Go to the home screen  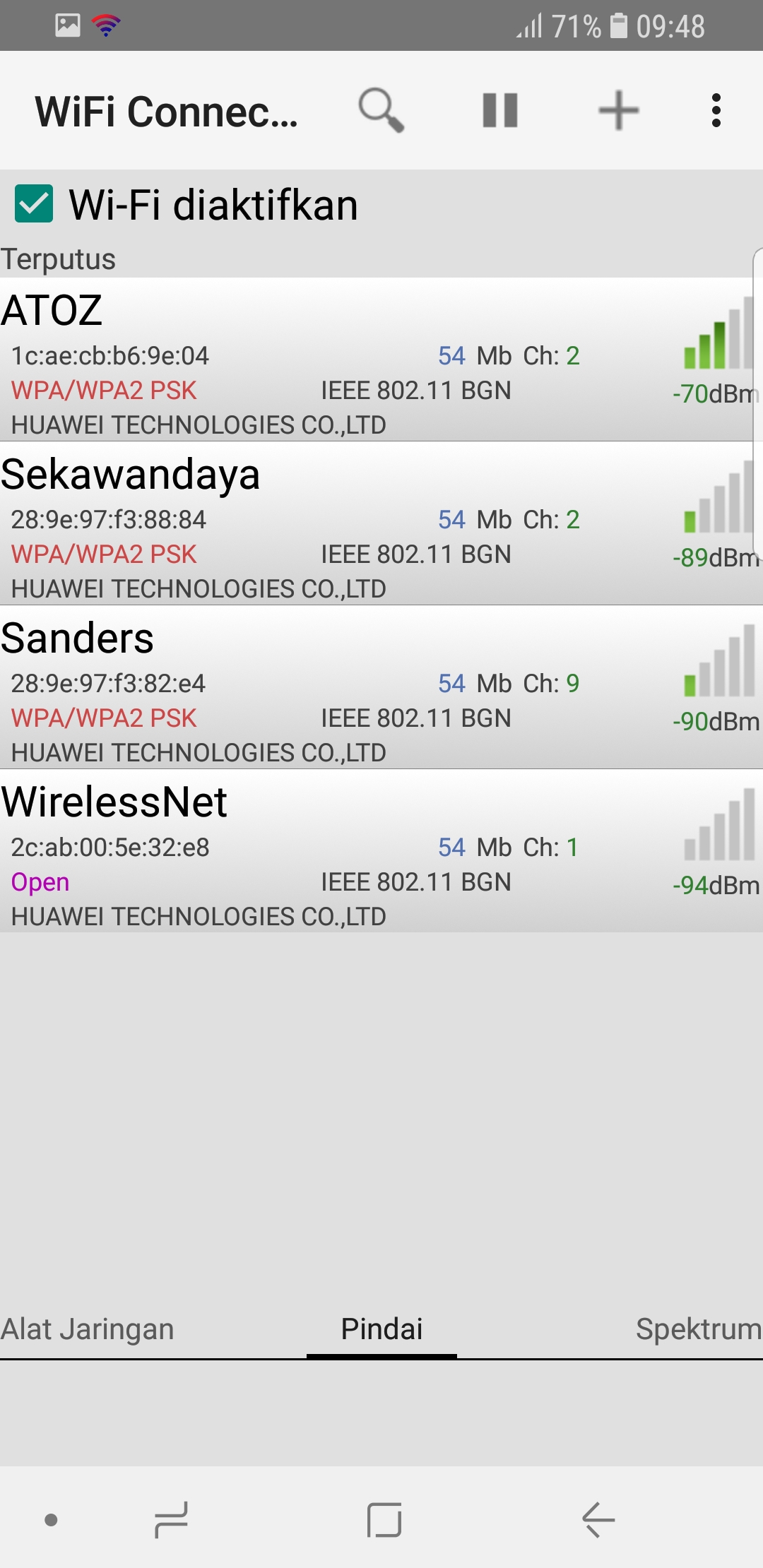[384, 1520]
